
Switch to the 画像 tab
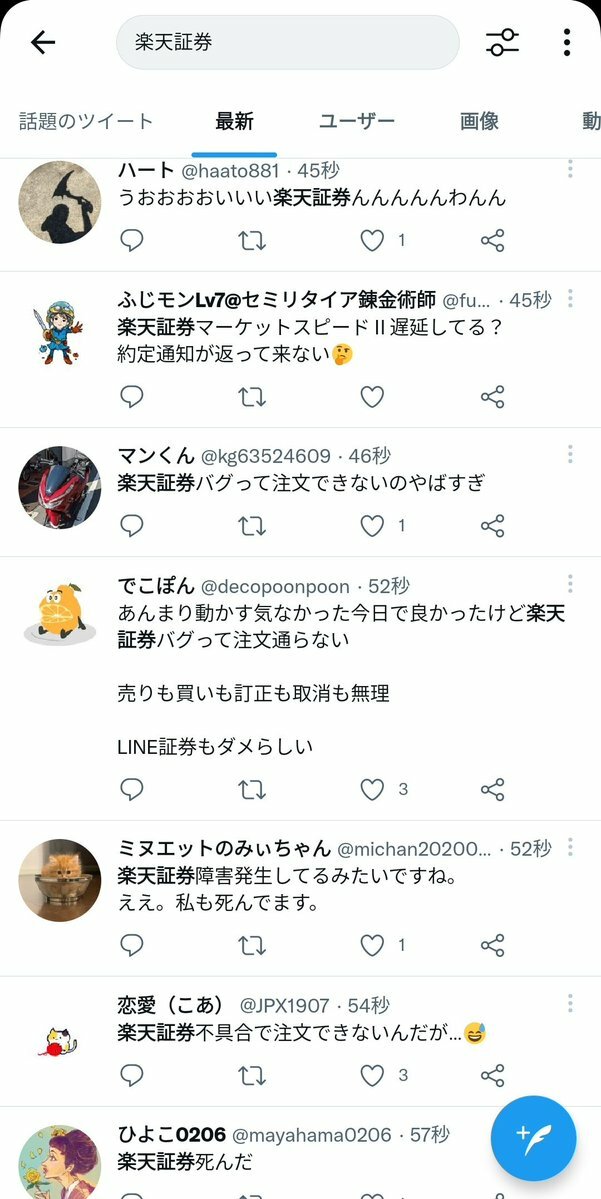(x=479, y=122)
